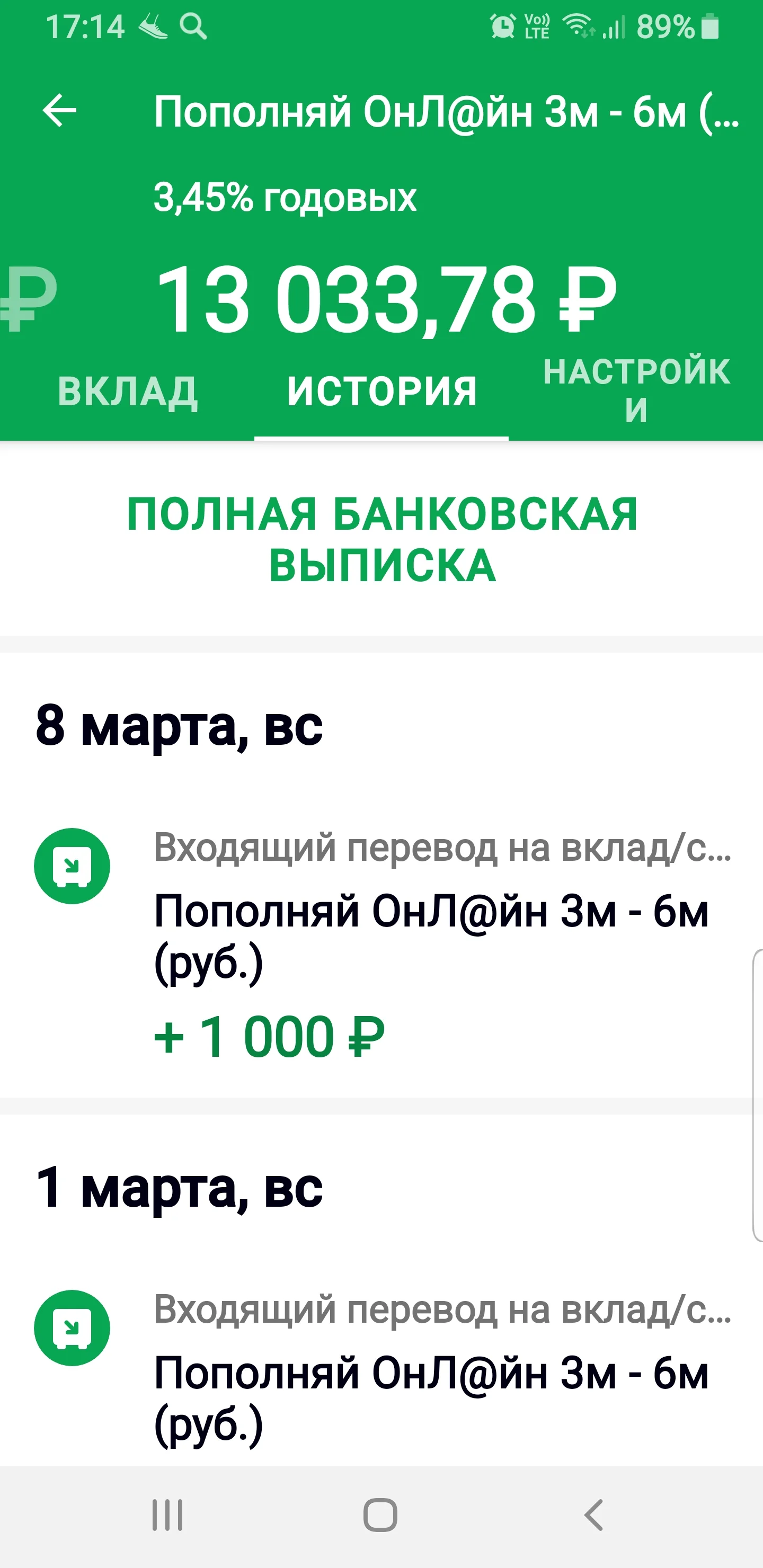The image size is (763, 1568).
Task: Open the НАСТРОЙКИ tab
Action: [x=636, y=390]
